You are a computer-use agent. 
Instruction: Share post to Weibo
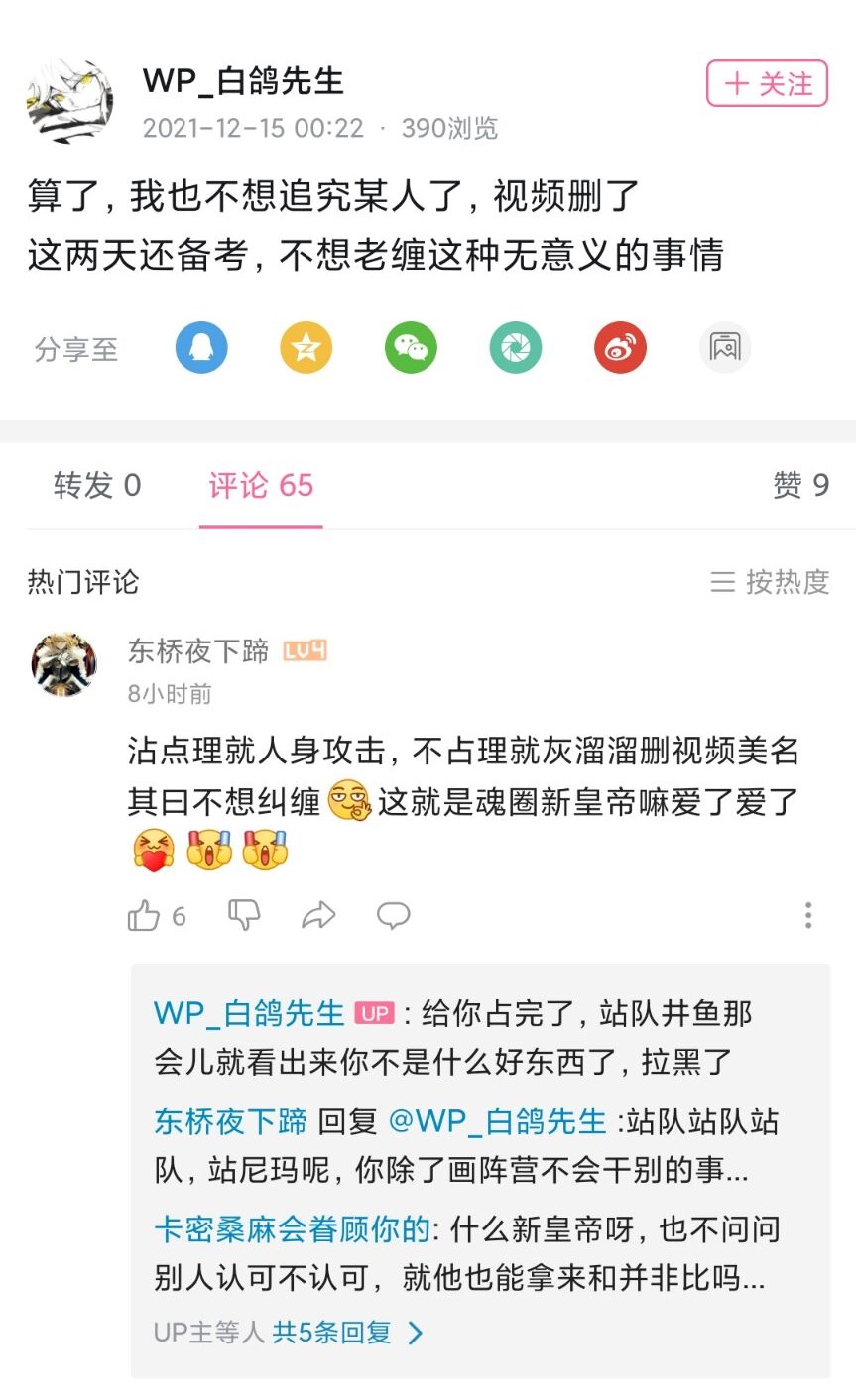click(x=620, y=348)
